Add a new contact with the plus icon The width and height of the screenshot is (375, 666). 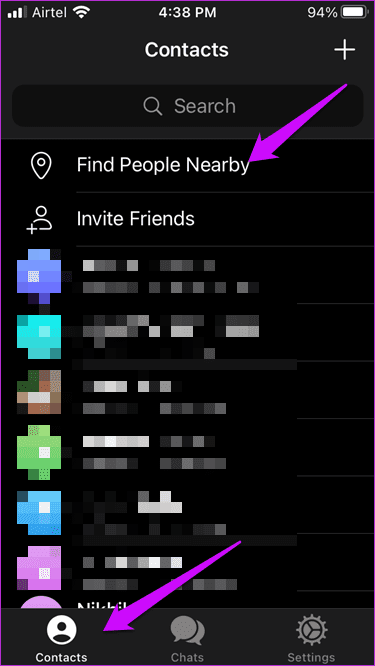[344, 51]
